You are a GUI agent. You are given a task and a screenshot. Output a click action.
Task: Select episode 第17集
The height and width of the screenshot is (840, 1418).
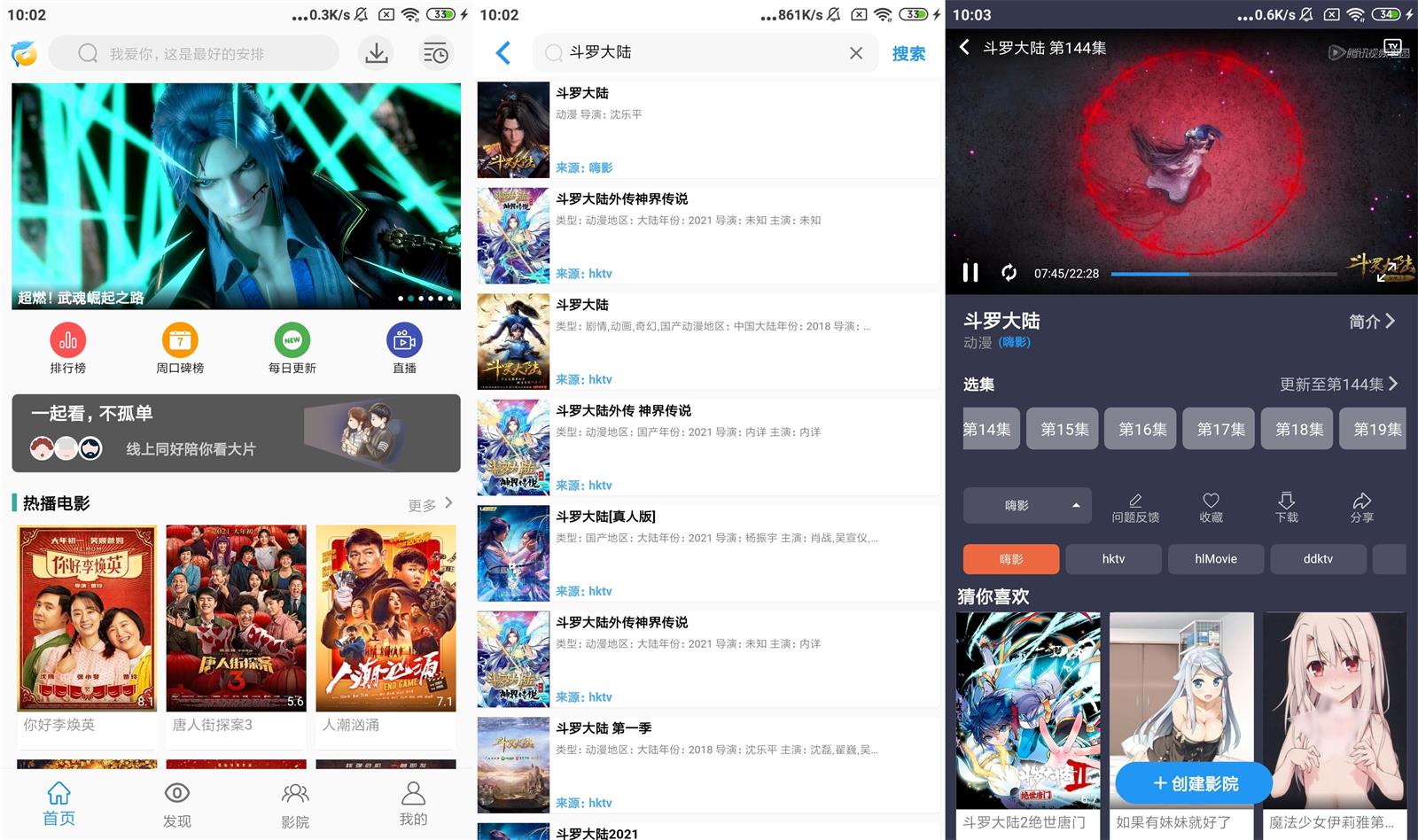pos(1220,429)
